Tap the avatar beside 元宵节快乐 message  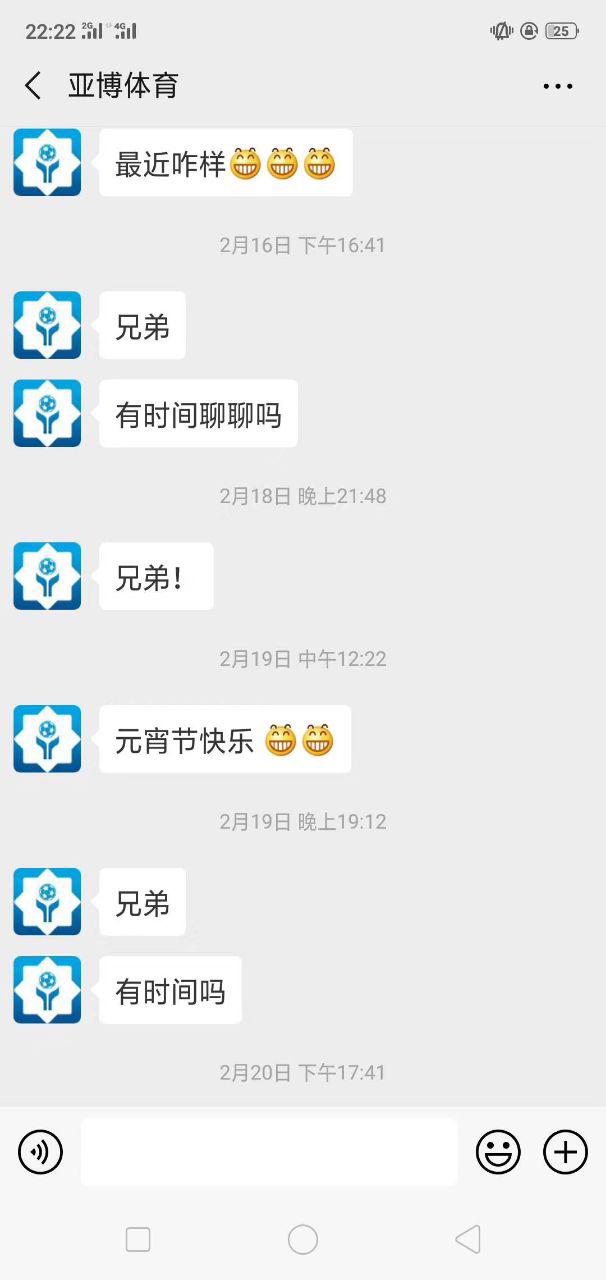pyautogui.click(x=47, y=739)
